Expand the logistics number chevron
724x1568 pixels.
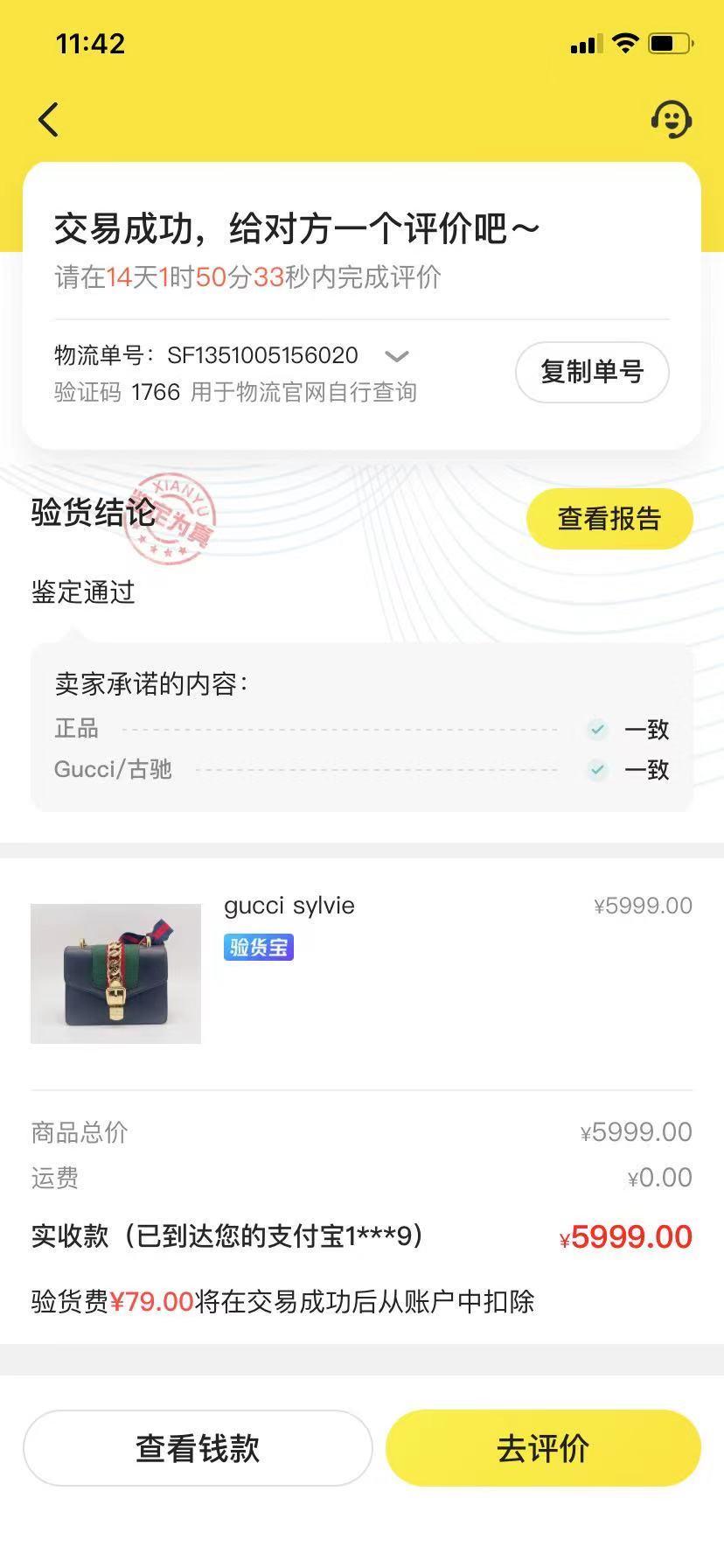point(397,356)
